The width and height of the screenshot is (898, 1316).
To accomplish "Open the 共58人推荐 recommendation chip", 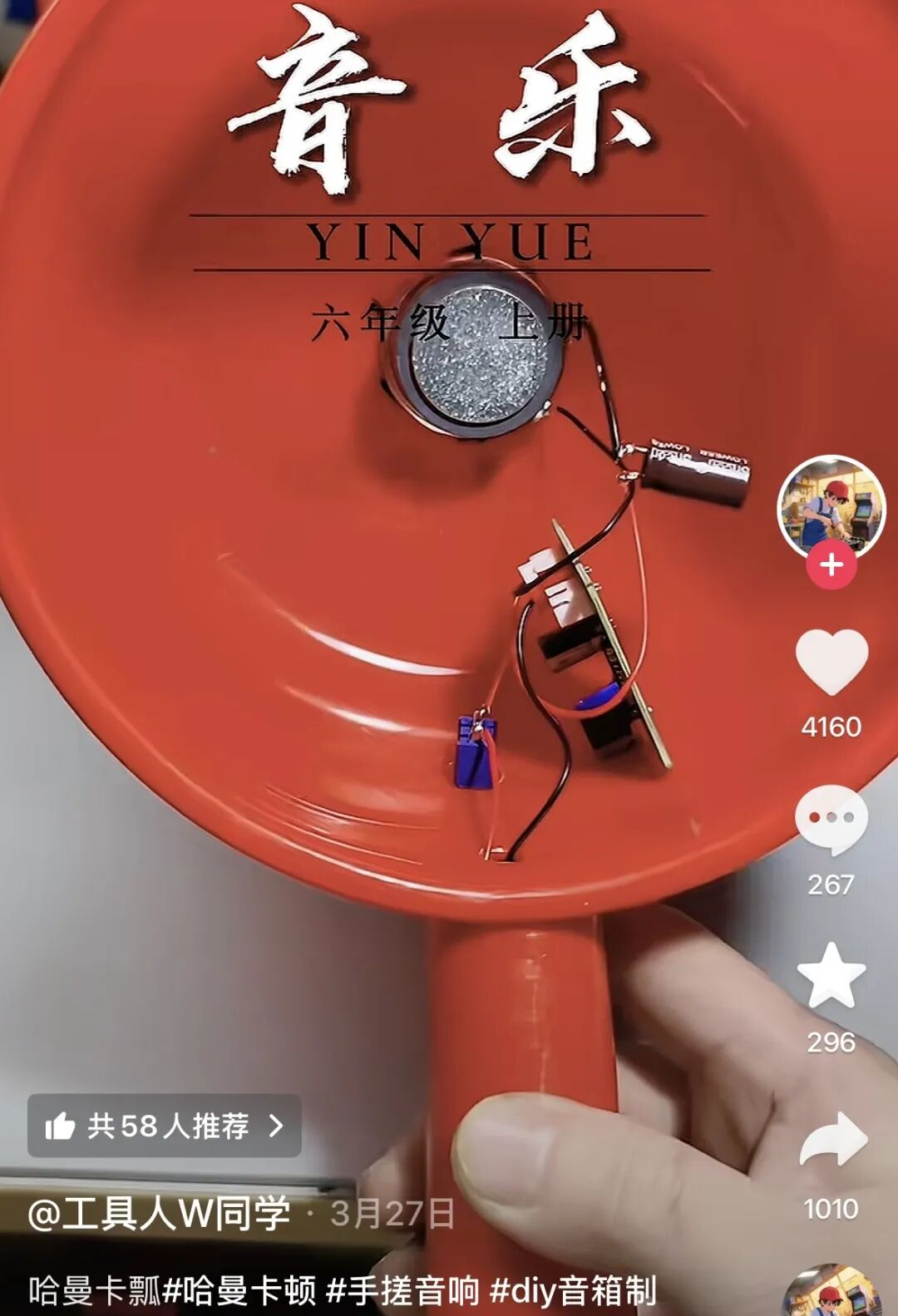I will [165, 1126].
